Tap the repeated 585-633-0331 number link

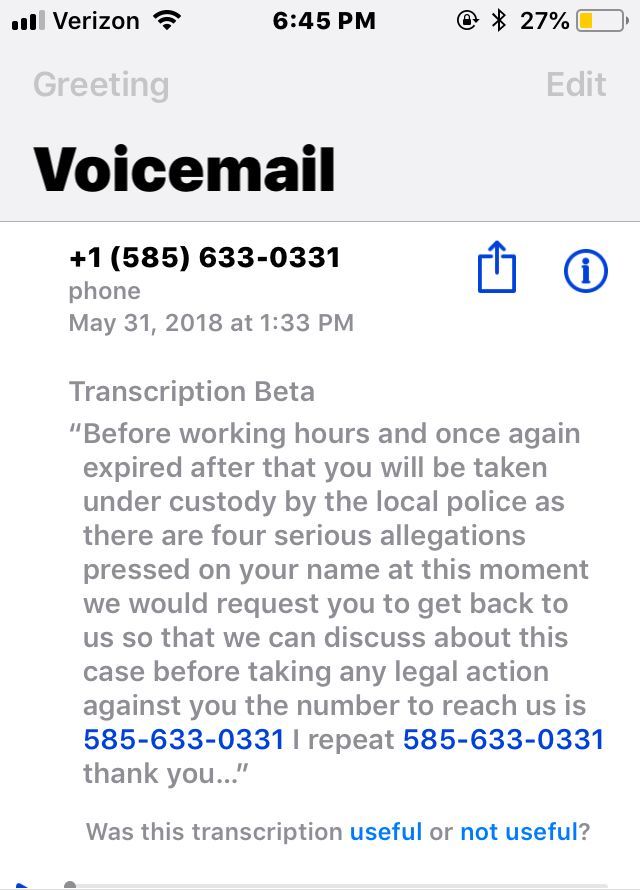point(503,740)
